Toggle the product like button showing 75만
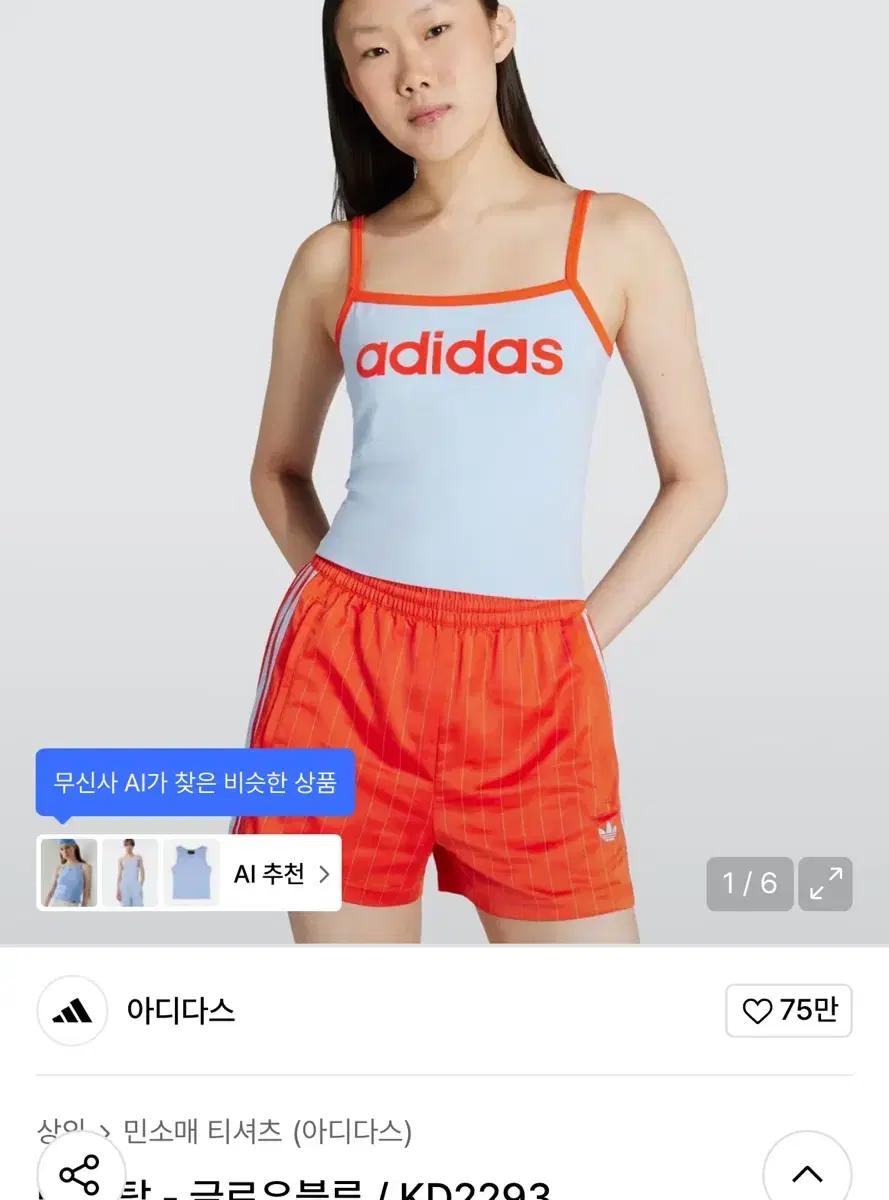Image resolution: width=889 pixels, height=1200 pixels. point(789,1013)
